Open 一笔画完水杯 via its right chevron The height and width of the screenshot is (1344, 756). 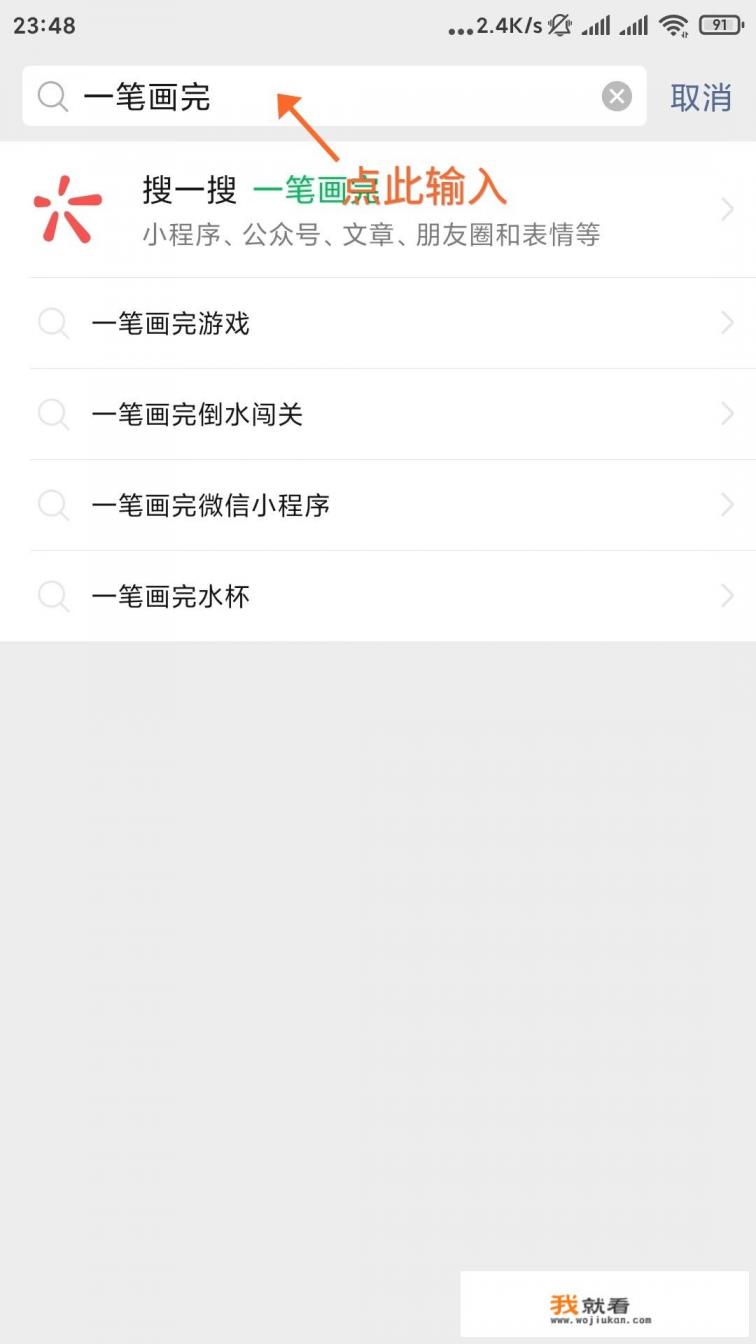click(727, 596)
